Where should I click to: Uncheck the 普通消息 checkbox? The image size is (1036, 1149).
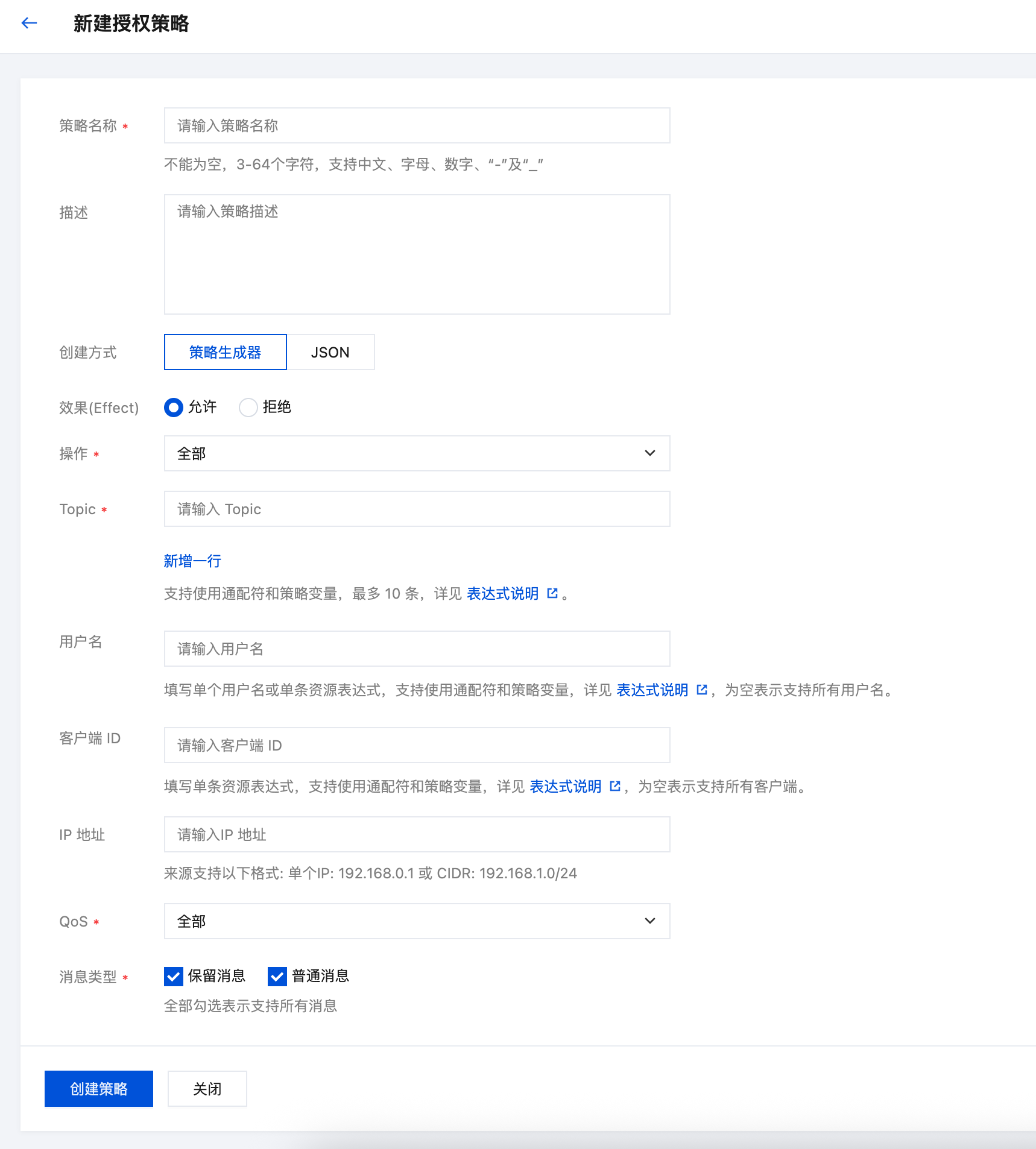tap(277, 976)
